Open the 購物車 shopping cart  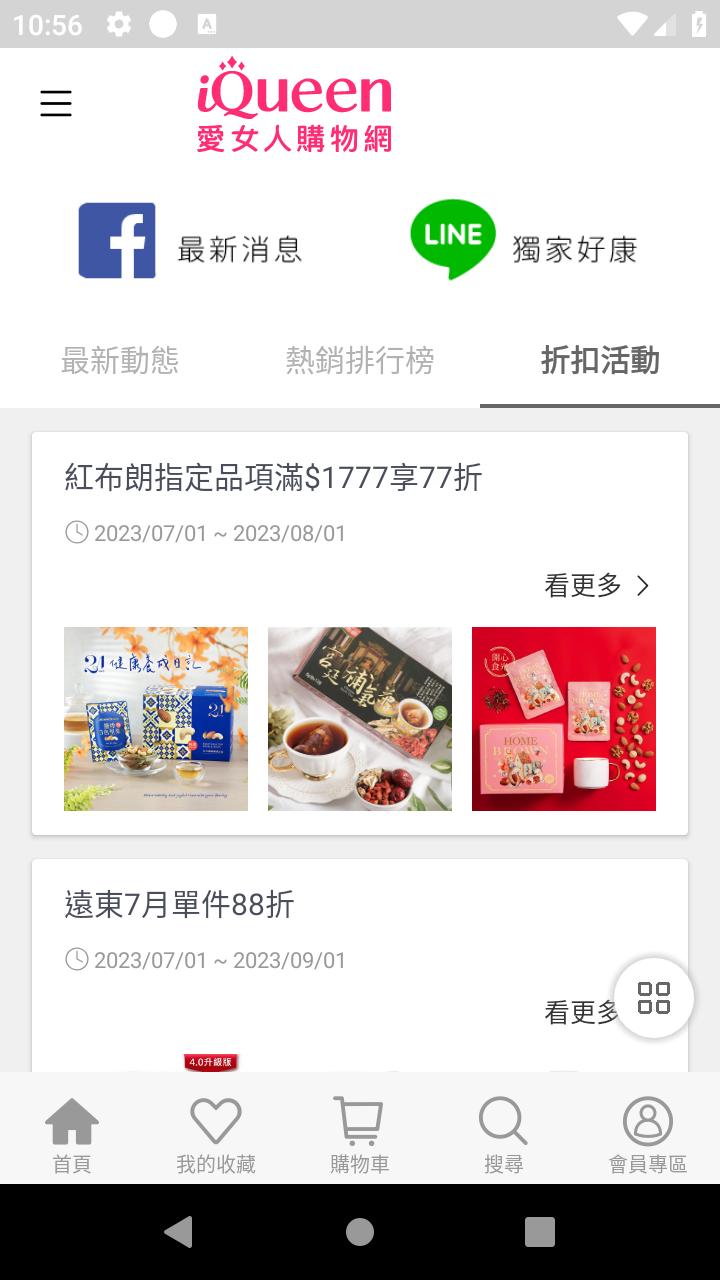pos(360,1135)
